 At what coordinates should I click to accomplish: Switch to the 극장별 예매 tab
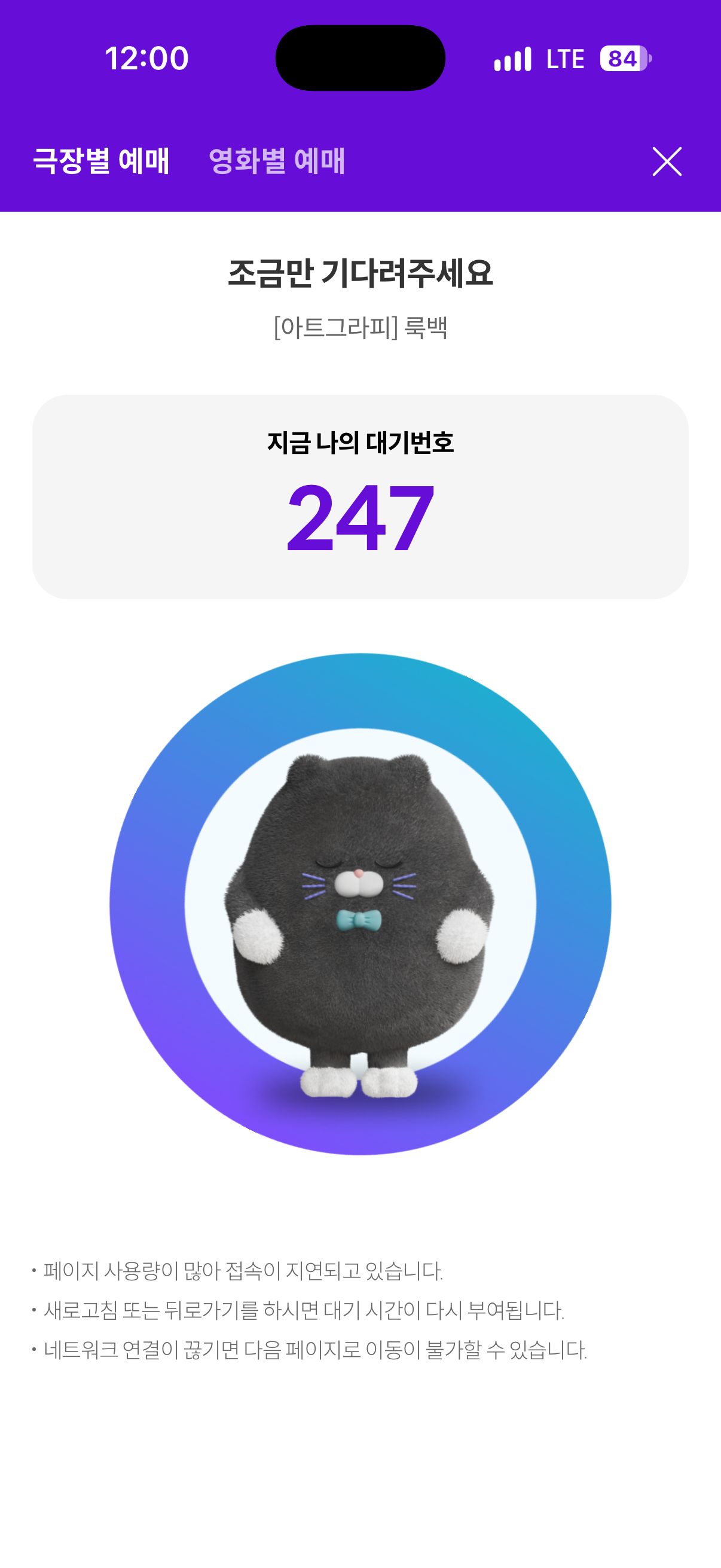click(x=101, y=161)
